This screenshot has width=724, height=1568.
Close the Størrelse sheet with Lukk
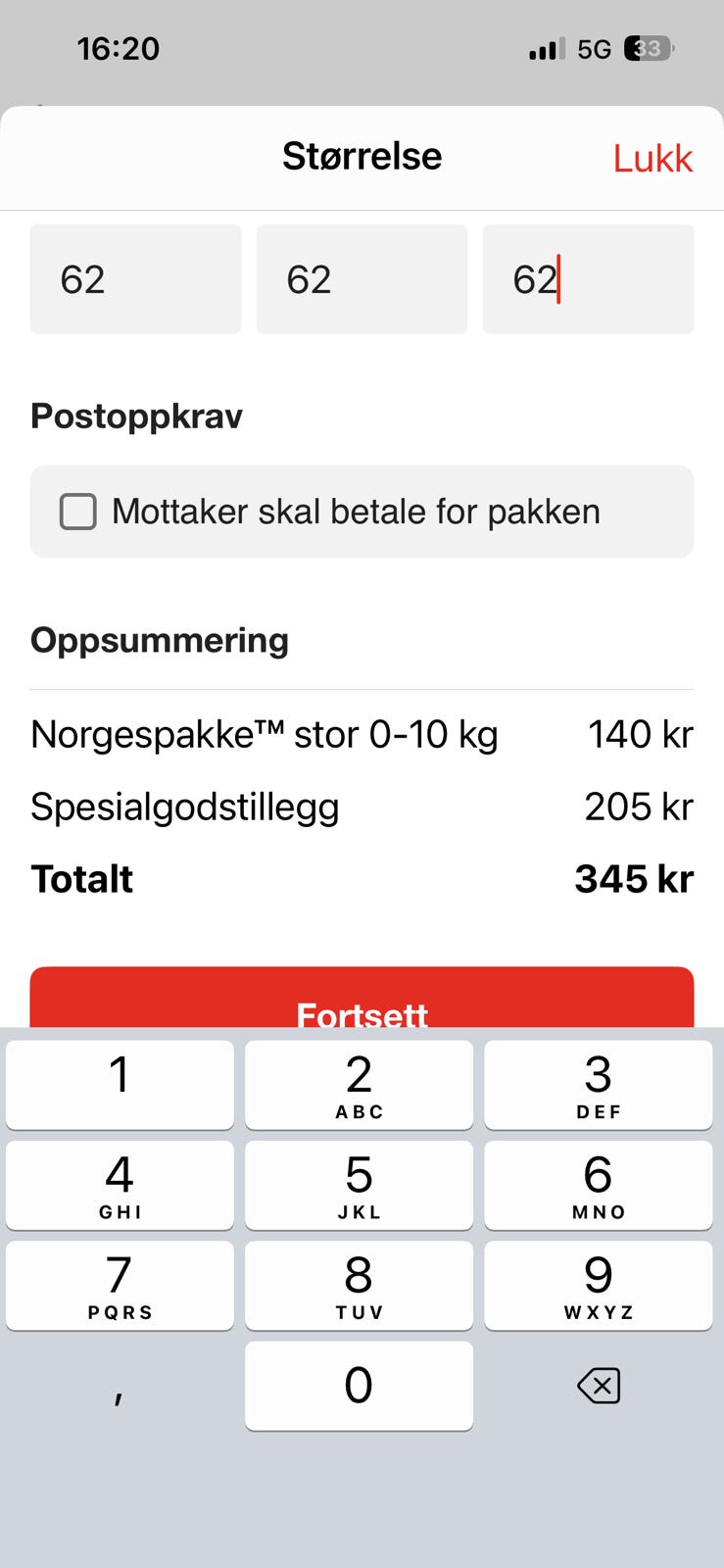tap(652, 159)
